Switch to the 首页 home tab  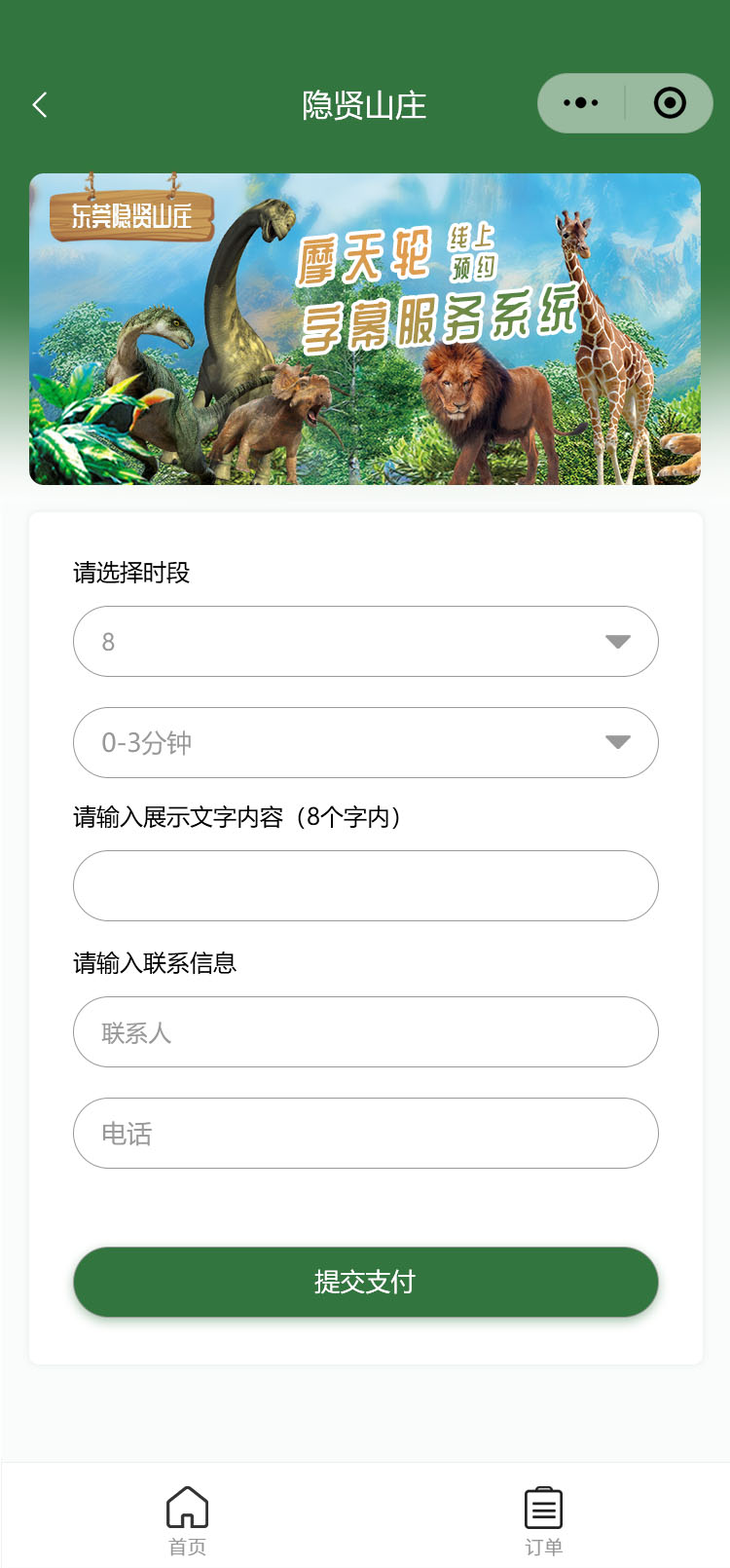[x=187, y=1519]
